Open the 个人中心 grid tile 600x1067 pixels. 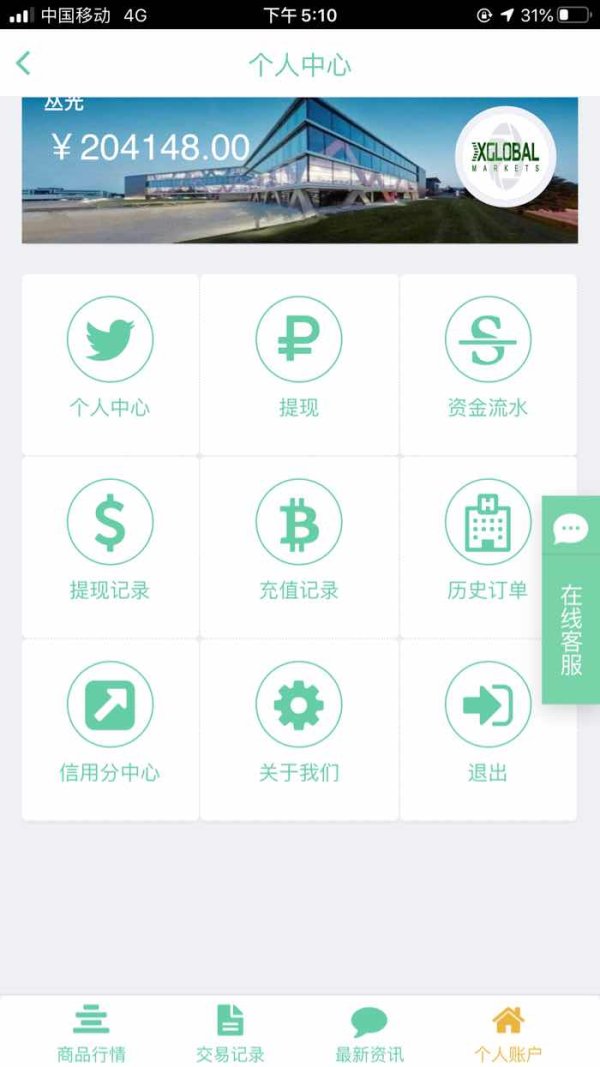tap(110, 365)
